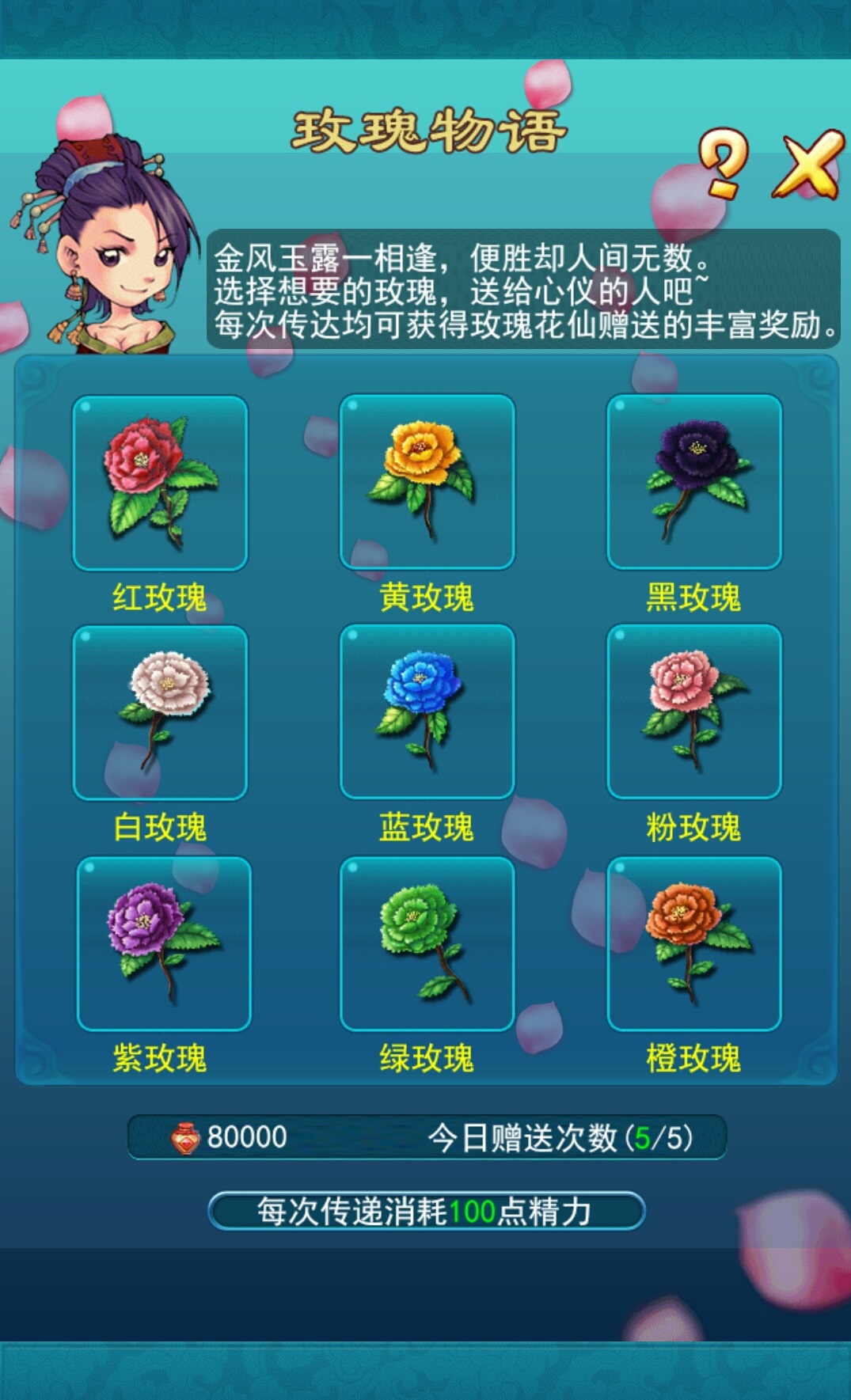Choose the 黄玫瑰 yellow rose

[427, 481]
